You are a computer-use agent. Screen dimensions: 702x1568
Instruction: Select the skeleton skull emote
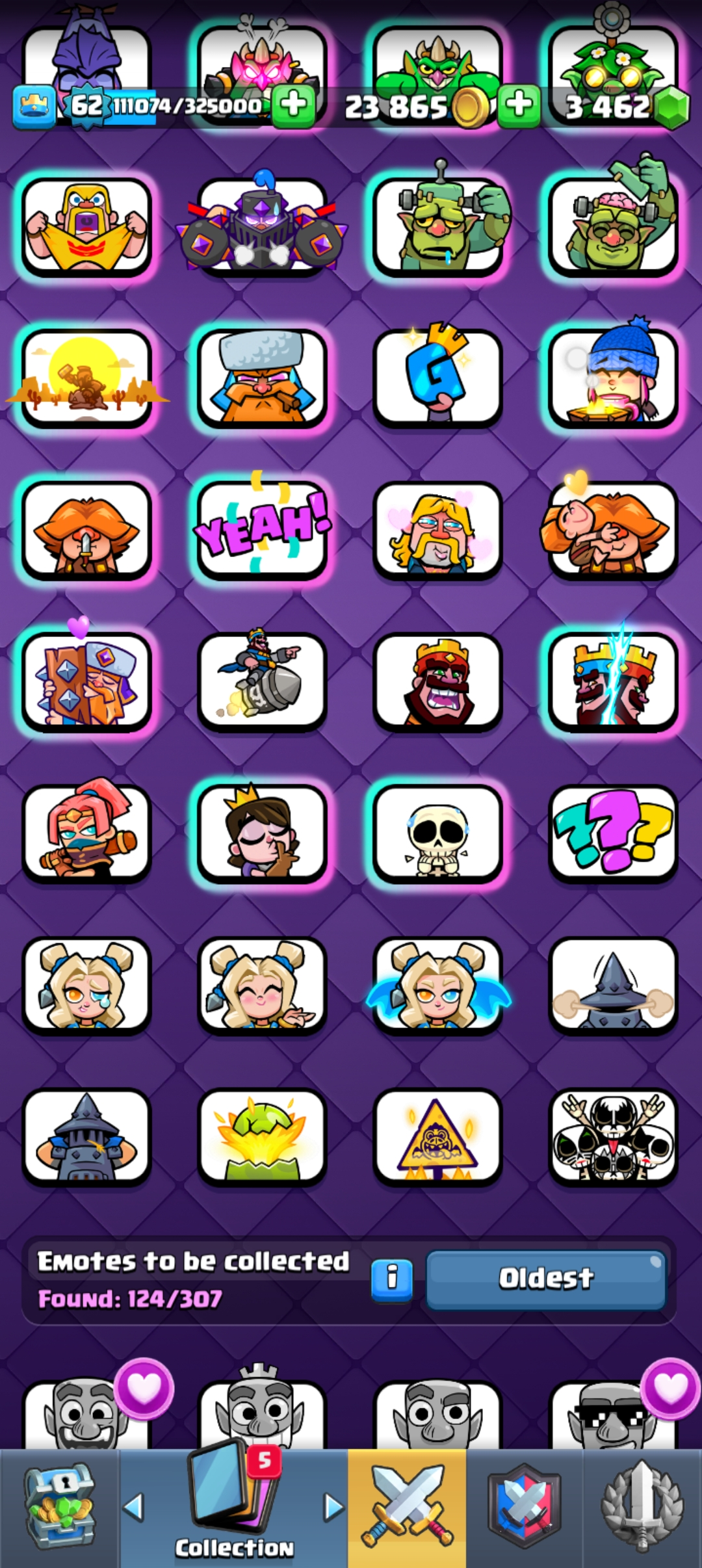click(x=437, y=833)
